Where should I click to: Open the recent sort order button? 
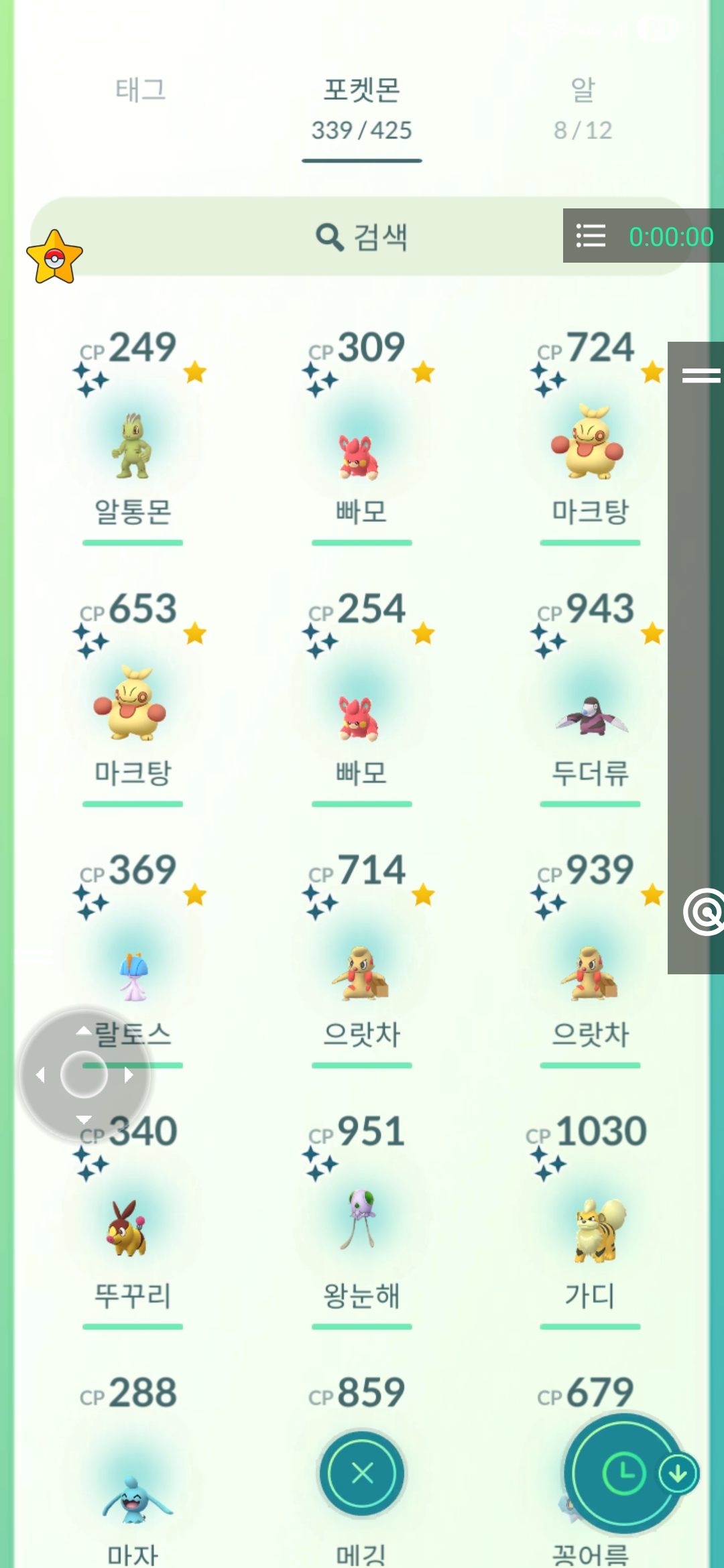pos(623,1474)
